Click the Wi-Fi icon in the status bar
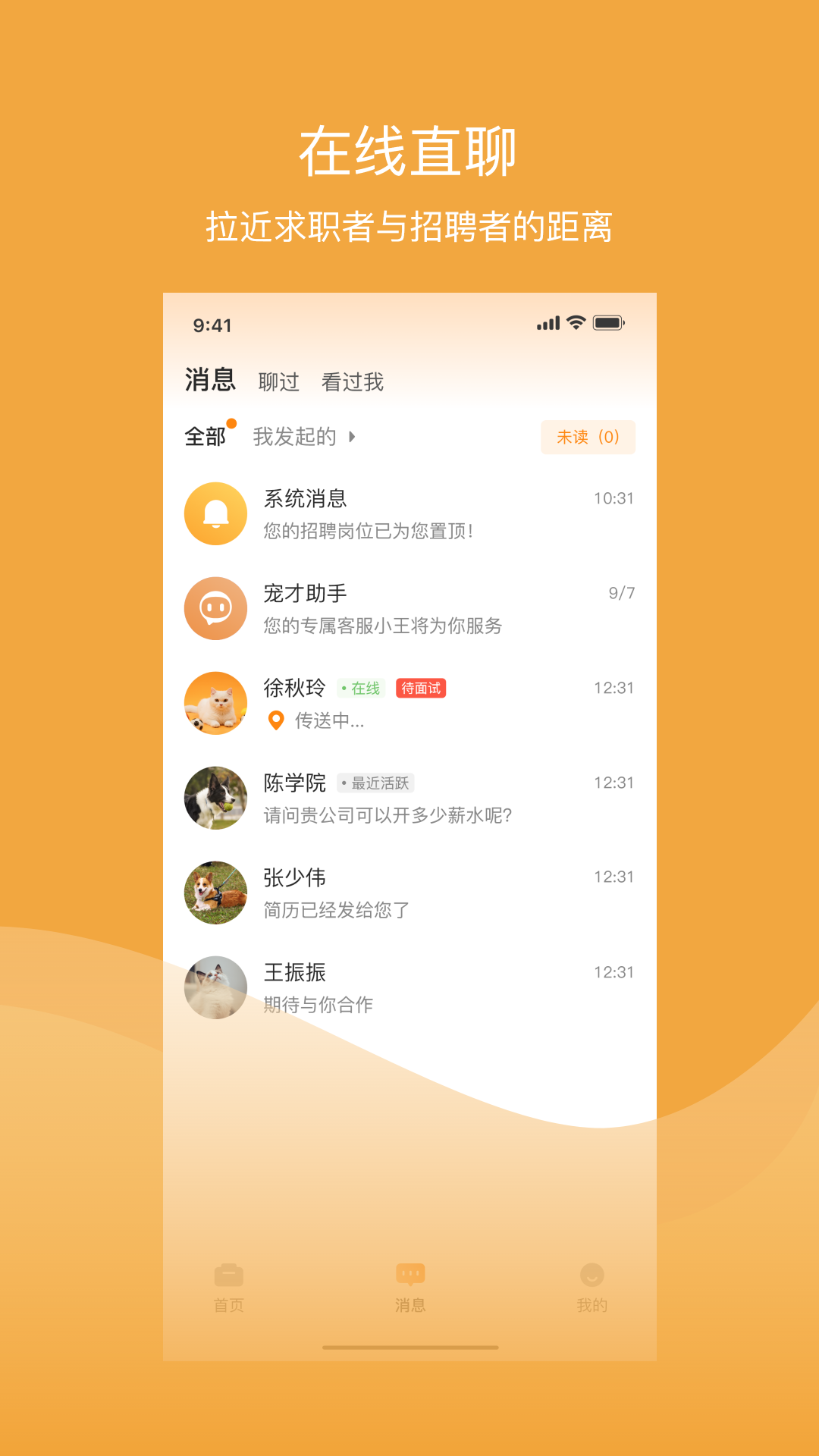 575,322
